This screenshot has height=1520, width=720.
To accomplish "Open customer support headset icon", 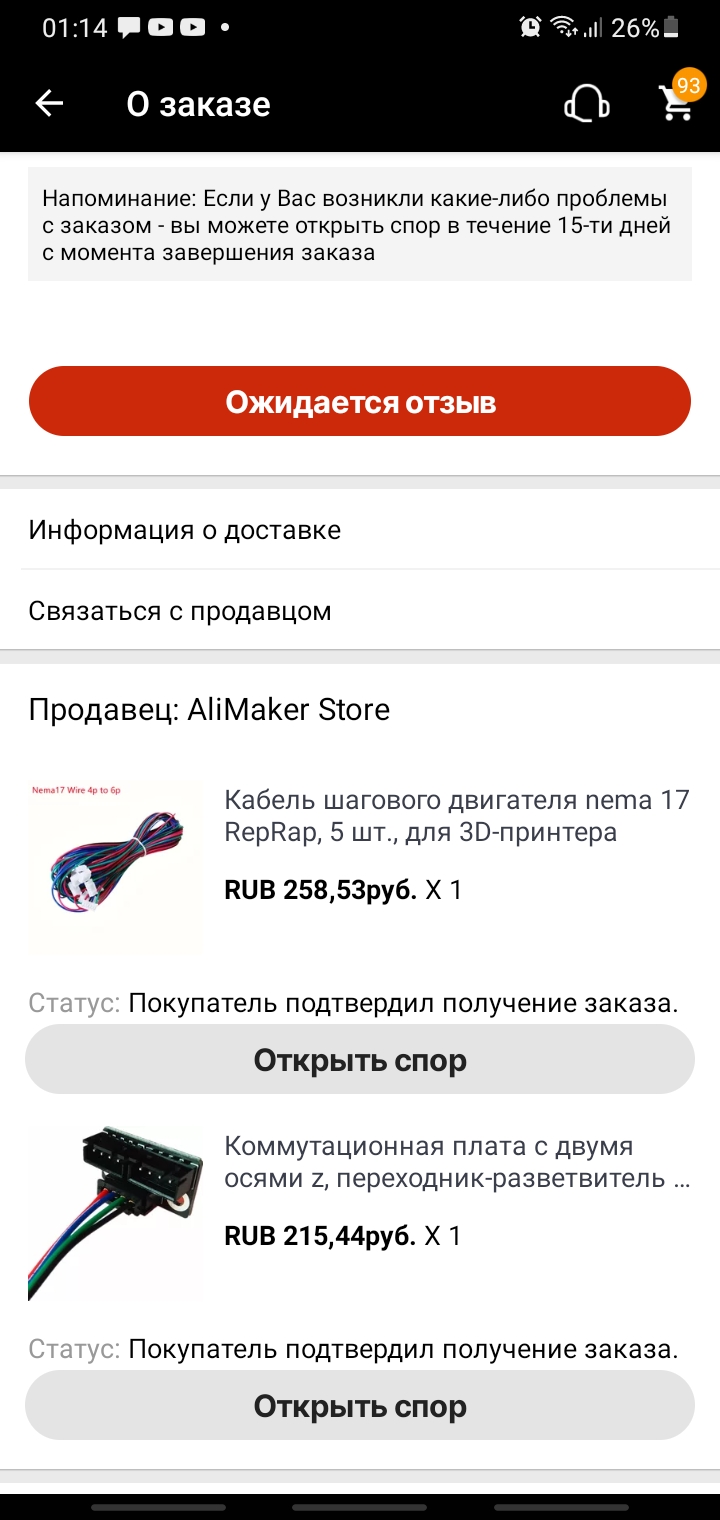I will 587,104.
